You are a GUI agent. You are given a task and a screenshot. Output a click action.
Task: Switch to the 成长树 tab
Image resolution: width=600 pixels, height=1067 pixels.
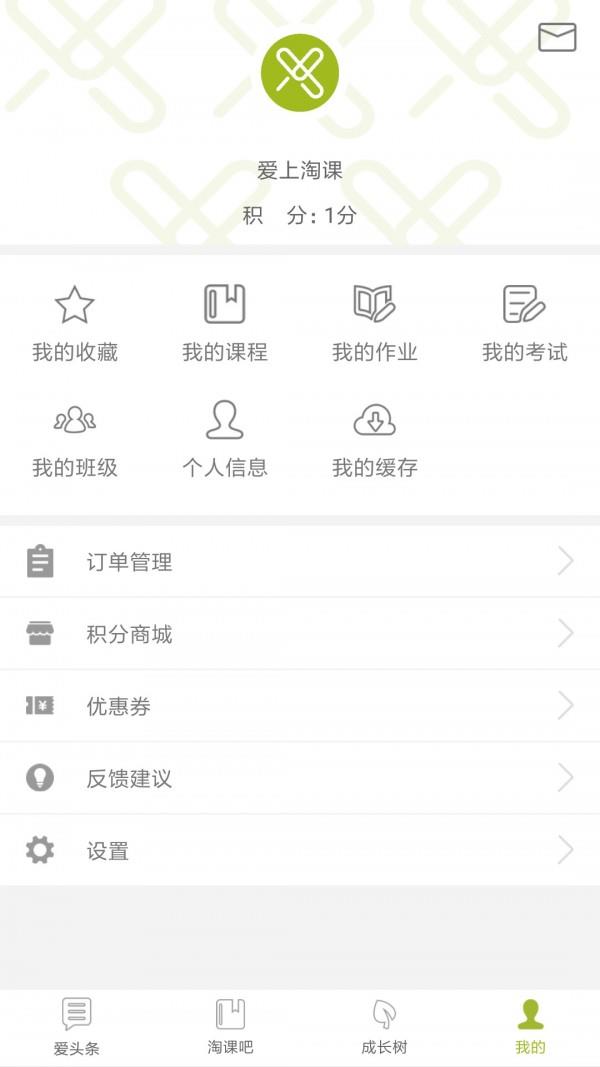click(384, 1027)
